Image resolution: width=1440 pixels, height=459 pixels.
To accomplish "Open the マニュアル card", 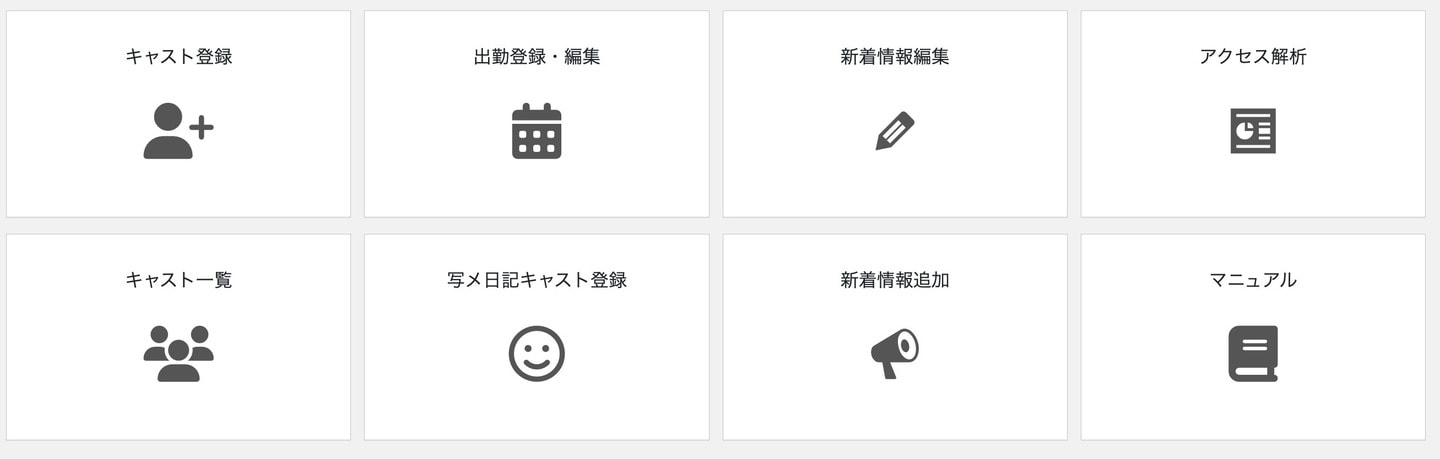I will [1253, 337].
